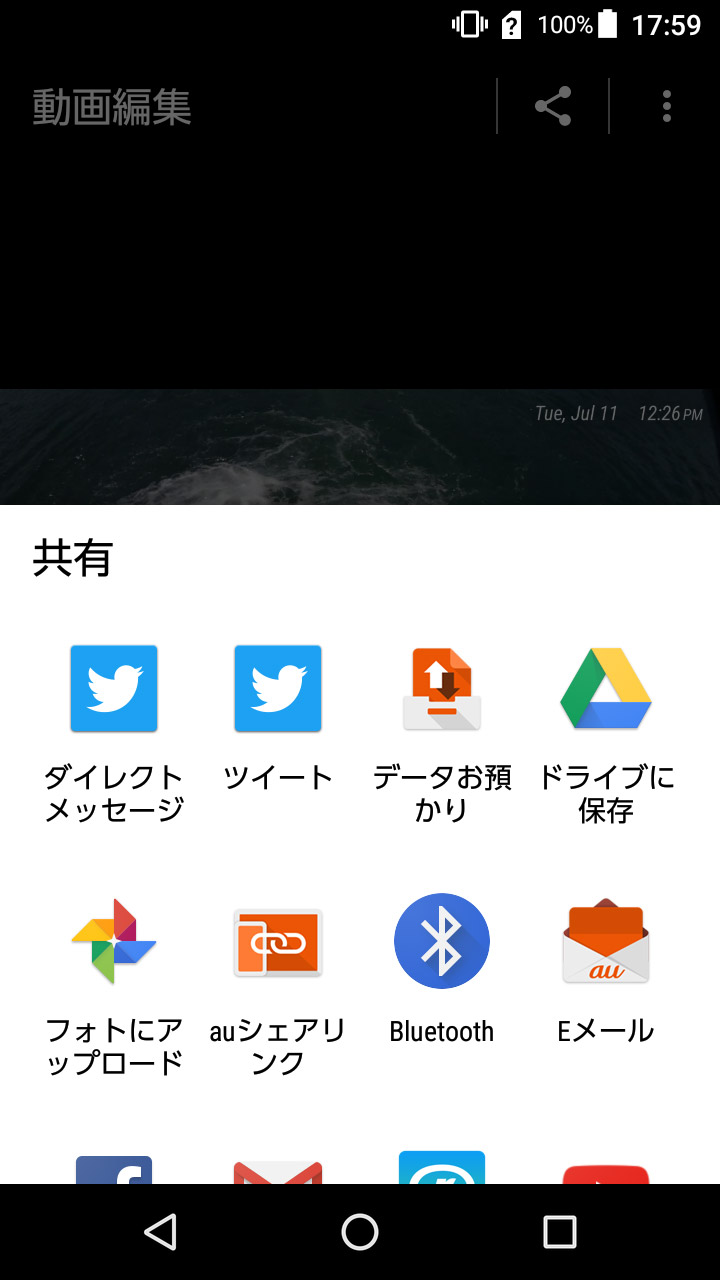Share the video as a Tweet

(x=277, y=688)
